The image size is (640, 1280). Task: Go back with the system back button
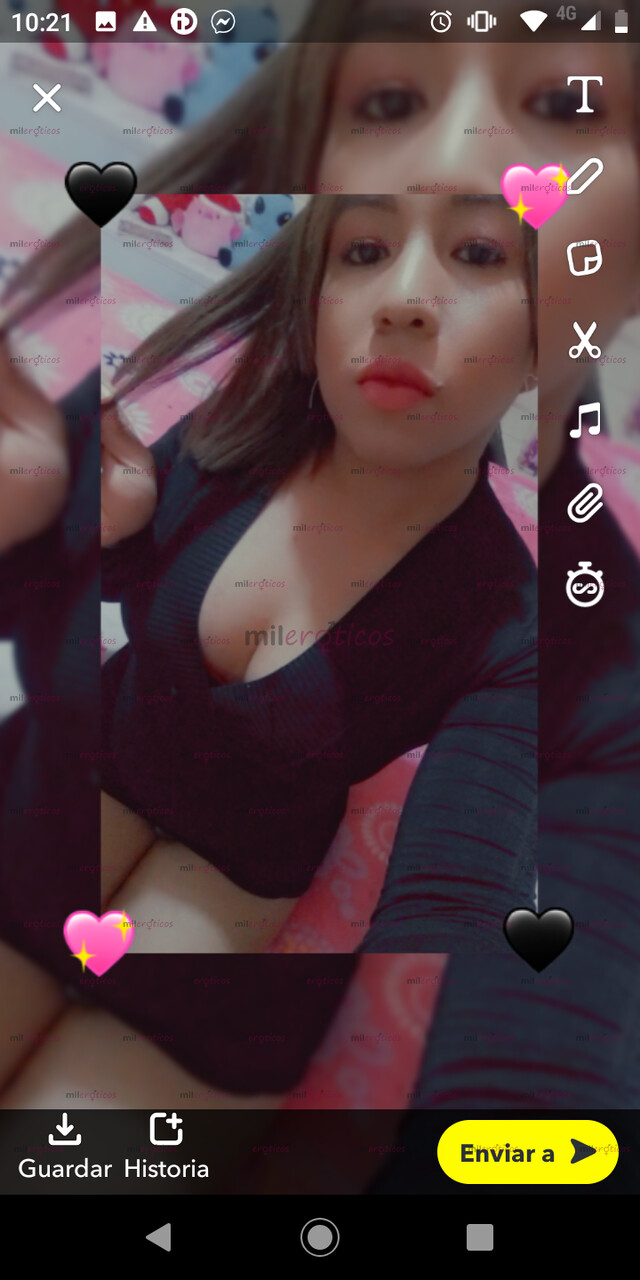coord(158,1237)
